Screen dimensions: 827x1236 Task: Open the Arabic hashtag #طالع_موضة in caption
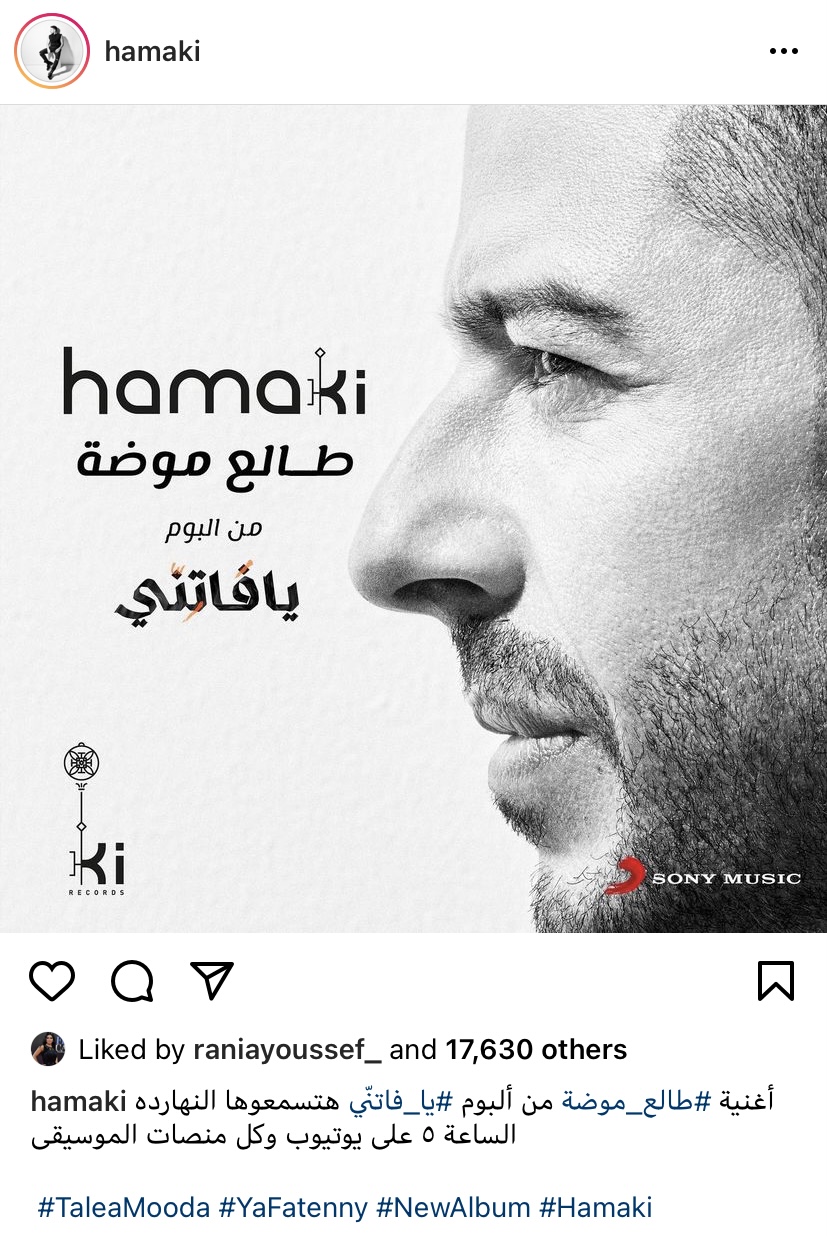638,1102
